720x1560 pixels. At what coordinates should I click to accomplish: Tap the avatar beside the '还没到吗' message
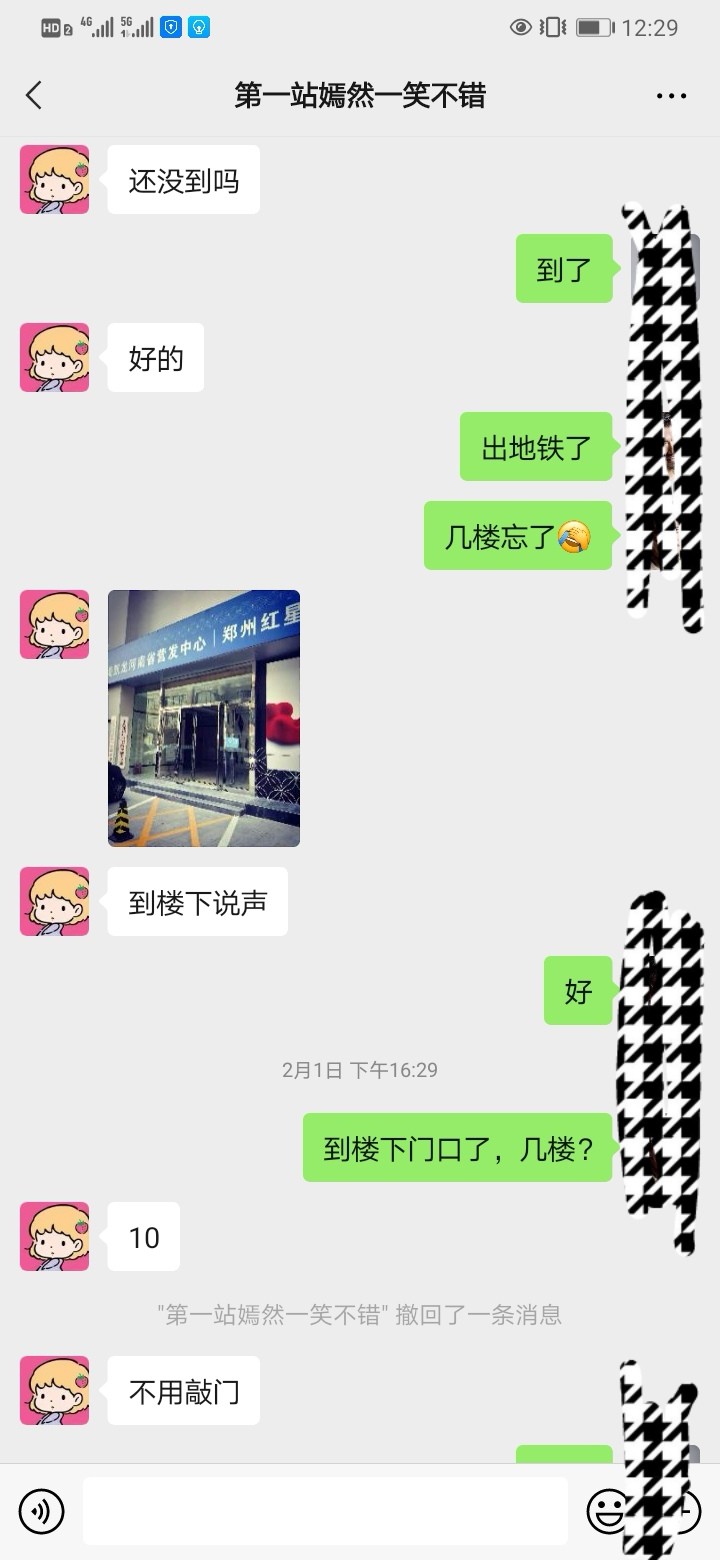point(53,180)
